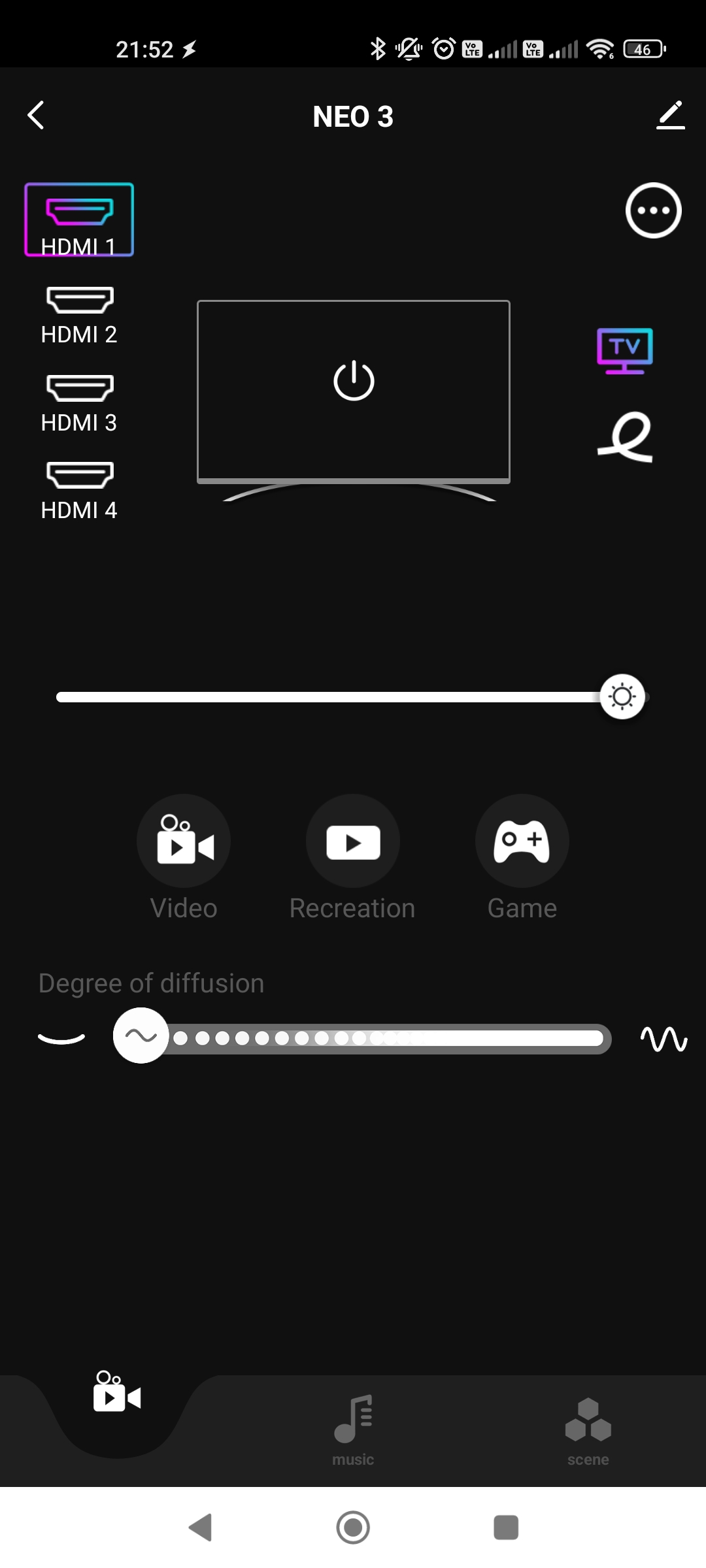Tap the system home button
This screenshot has width=706, height=1568.
click(353, 1527)
